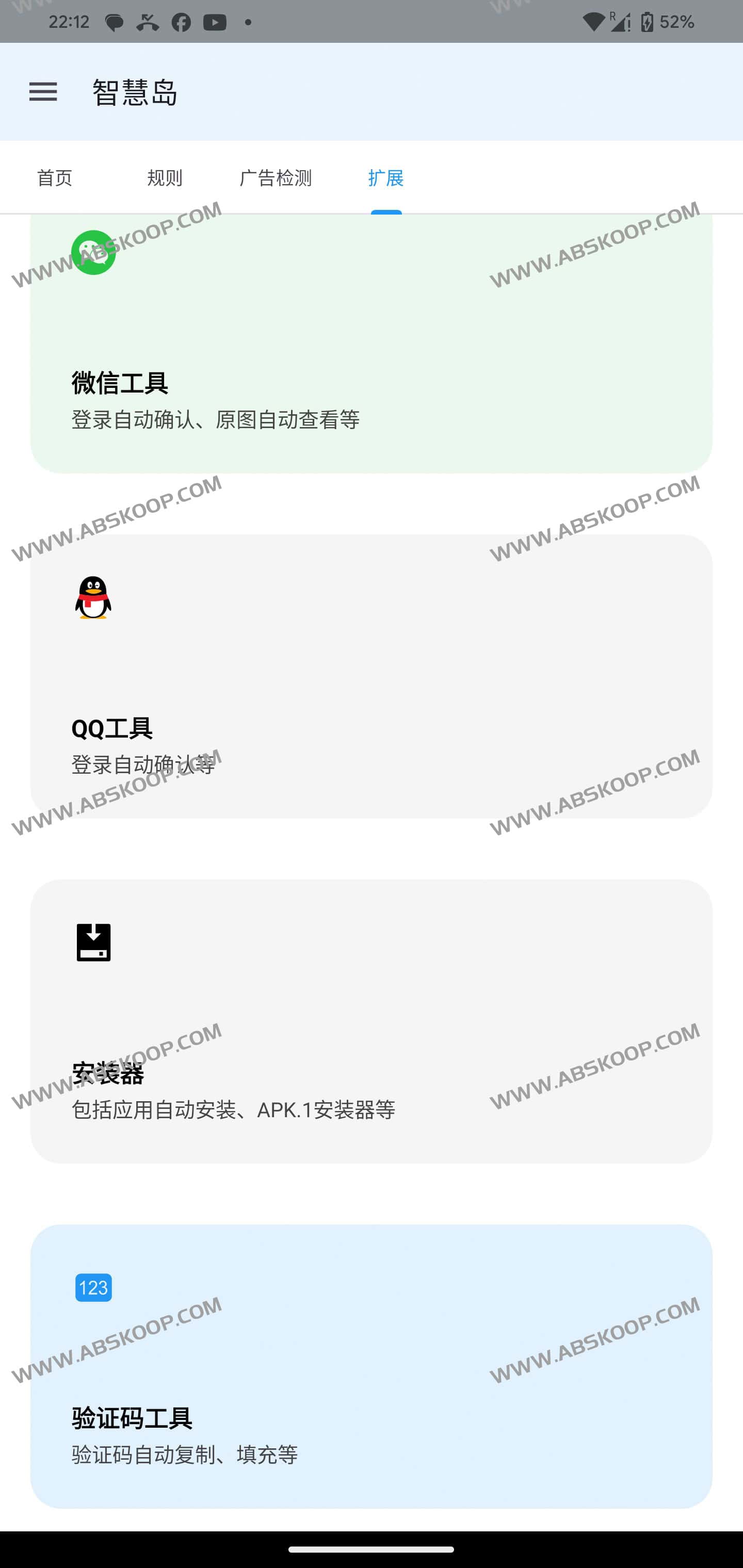Open the hamburger drawer menu
The width and height of the screenshot is (743, 1568).
point(43,92)
